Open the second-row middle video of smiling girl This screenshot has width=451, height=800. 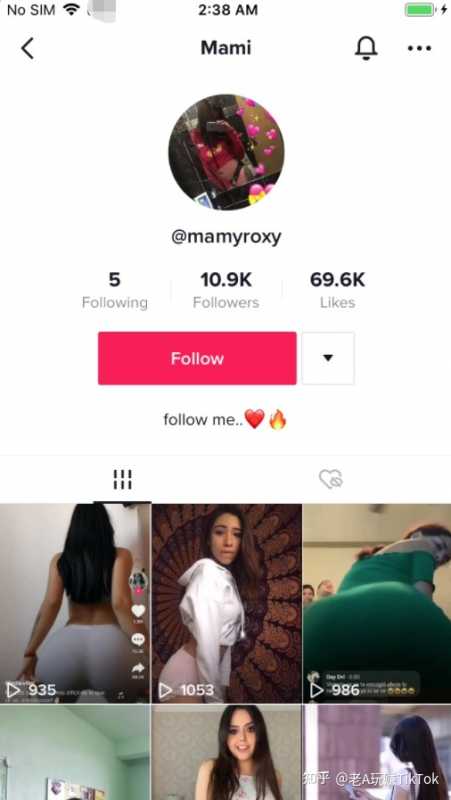[x=227, y=753]
